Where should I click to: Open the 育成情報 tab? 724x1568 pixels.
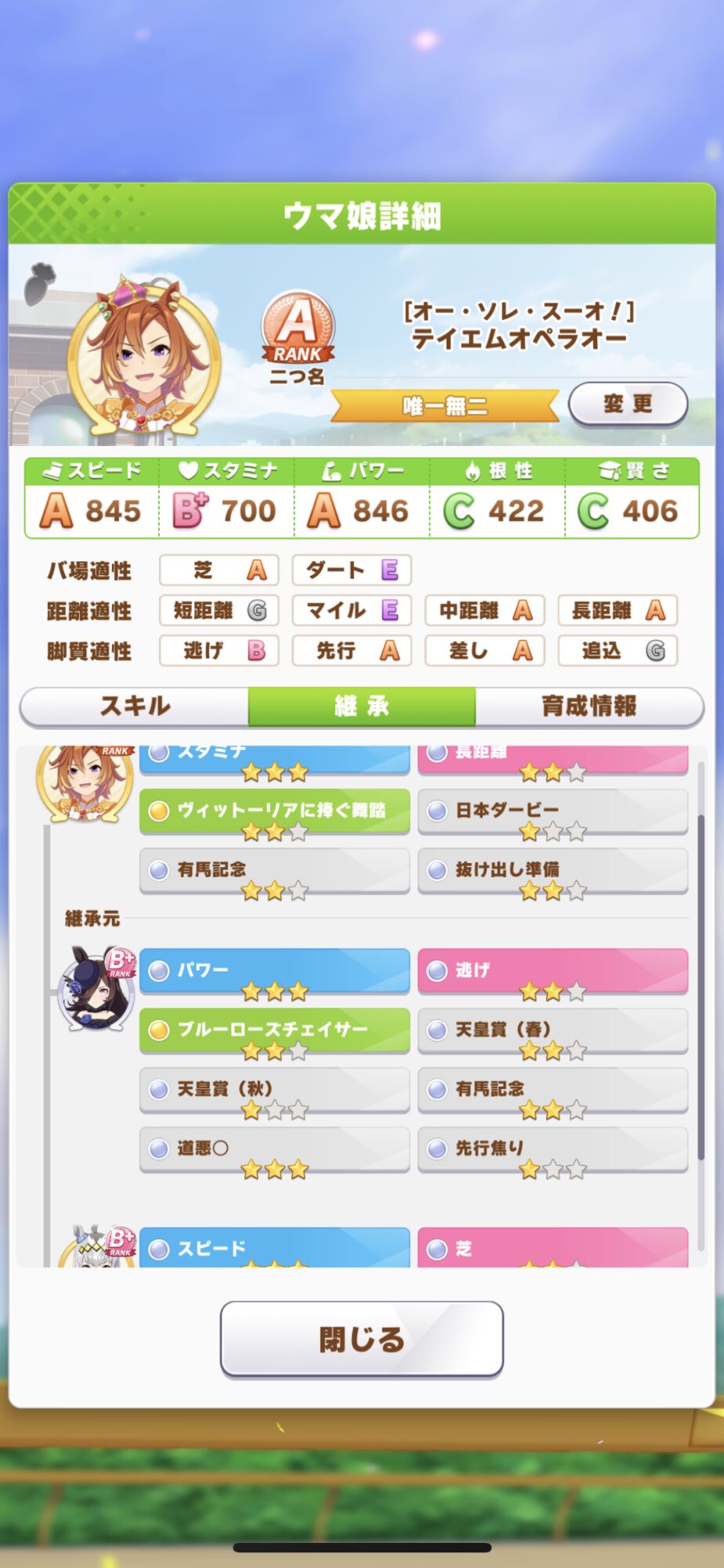[588, 706]
